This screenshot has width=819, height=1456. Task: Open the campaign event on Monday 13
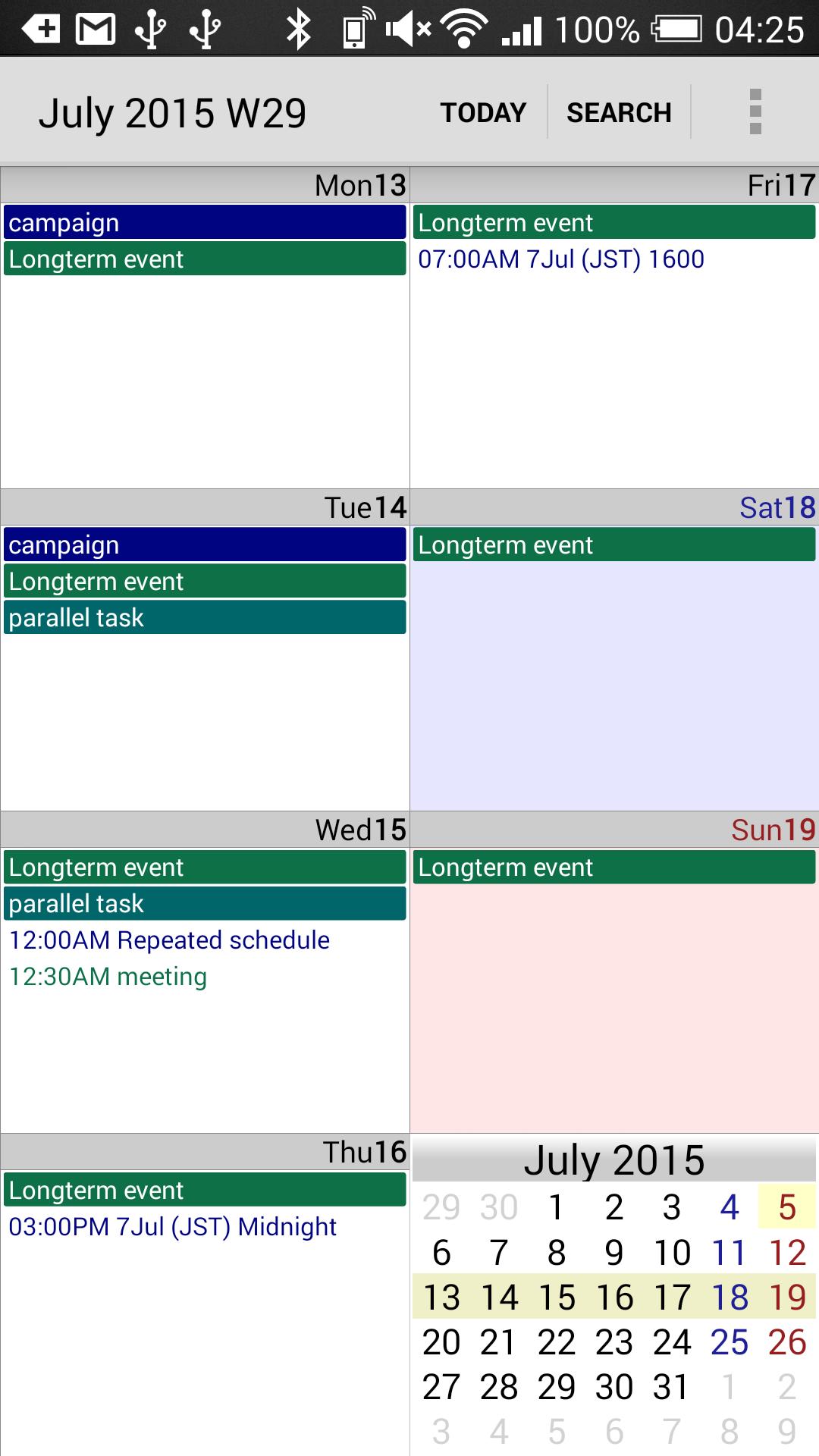point(205,222)
